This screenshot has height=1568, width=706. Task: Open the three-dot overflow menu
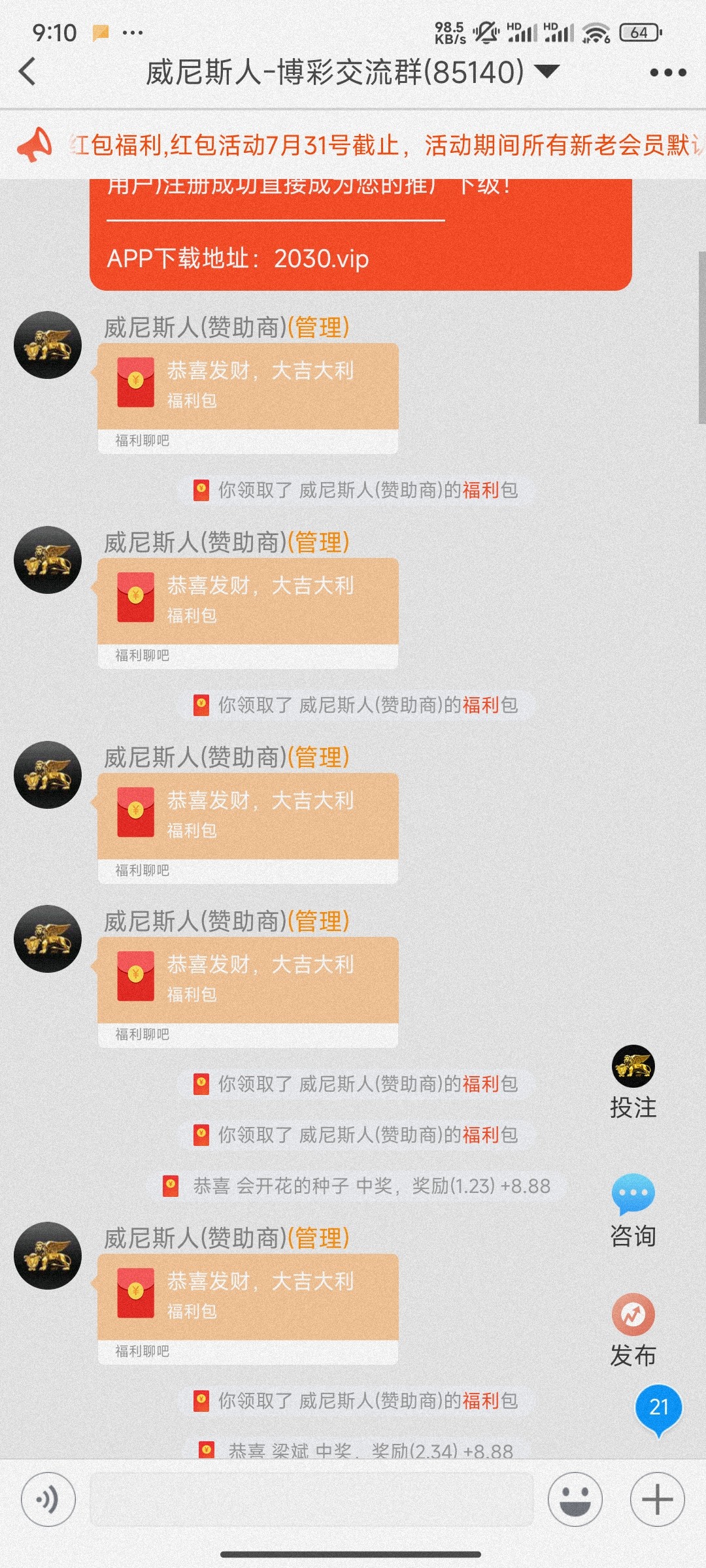click(x=667, y=72)
